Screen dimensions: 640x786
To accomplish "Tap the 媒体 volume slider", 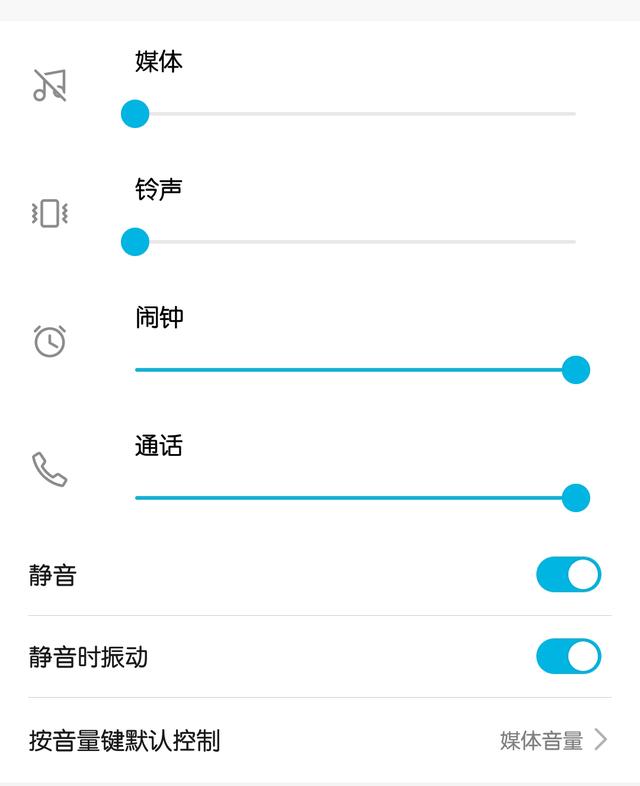I will point(355,114).
